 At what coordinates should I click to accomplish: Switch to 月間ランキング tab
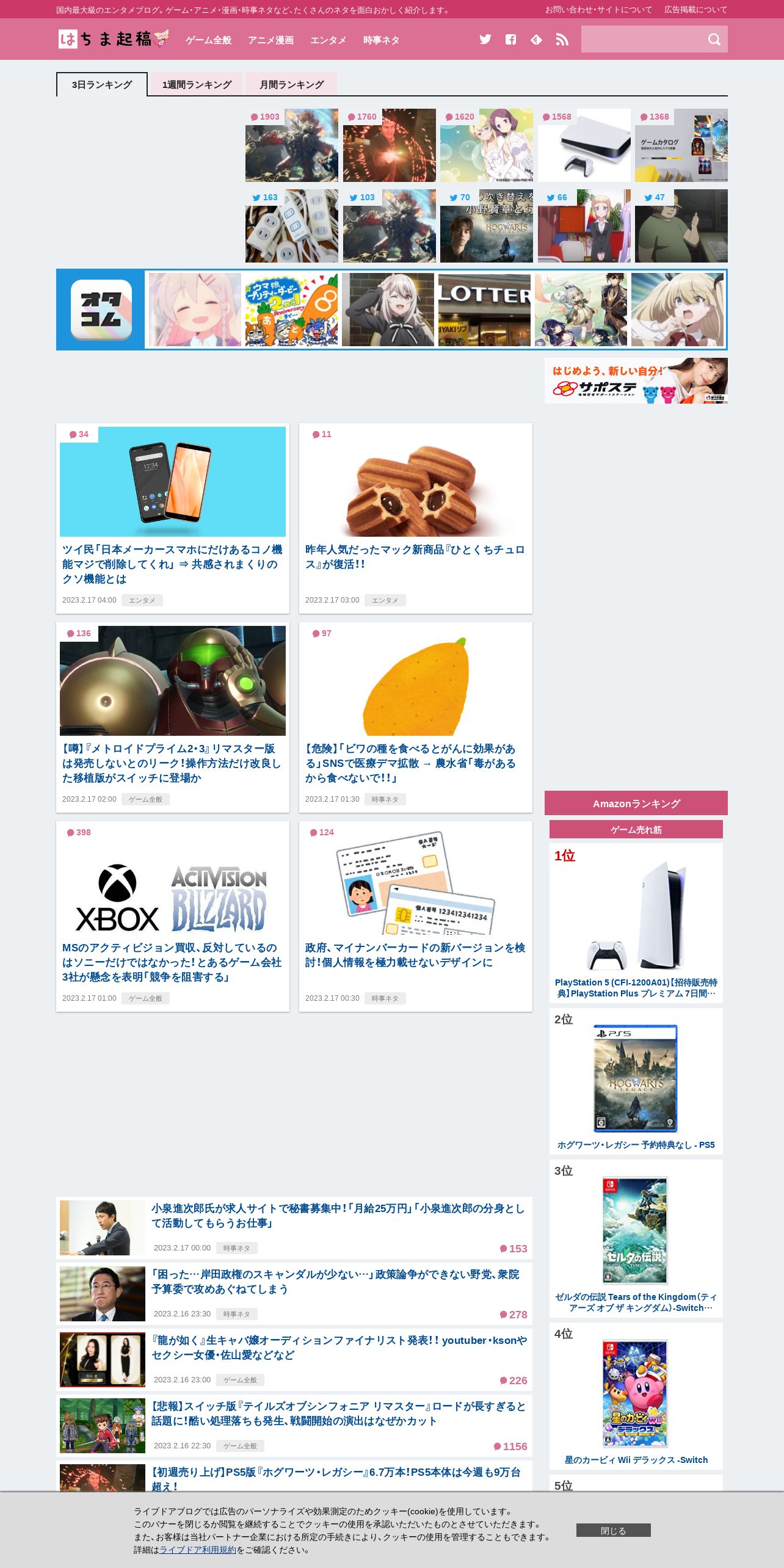coord(291,84)
